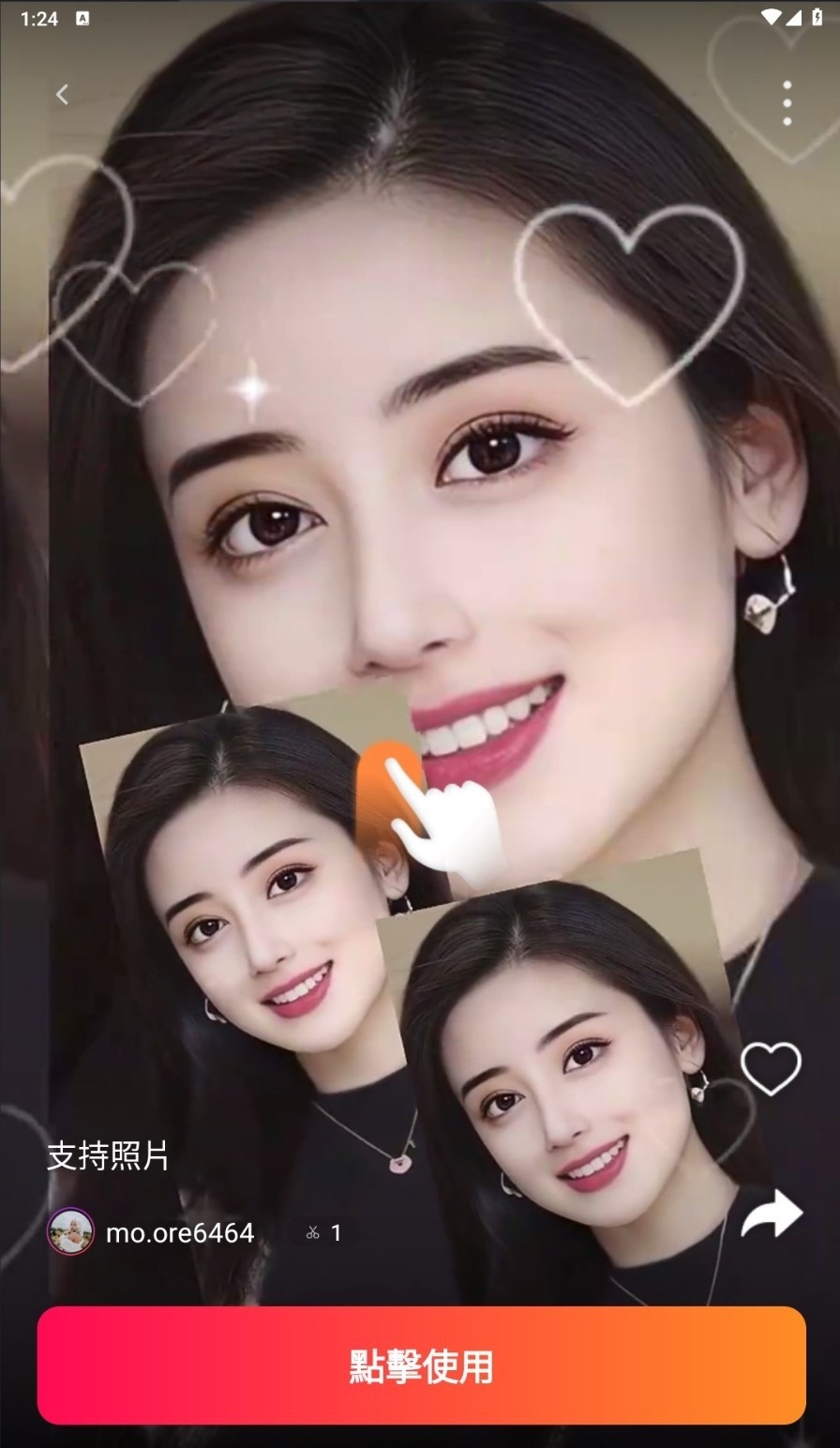Tap the Wi-Fi icon in the status bar

click(x=772, y=17)
